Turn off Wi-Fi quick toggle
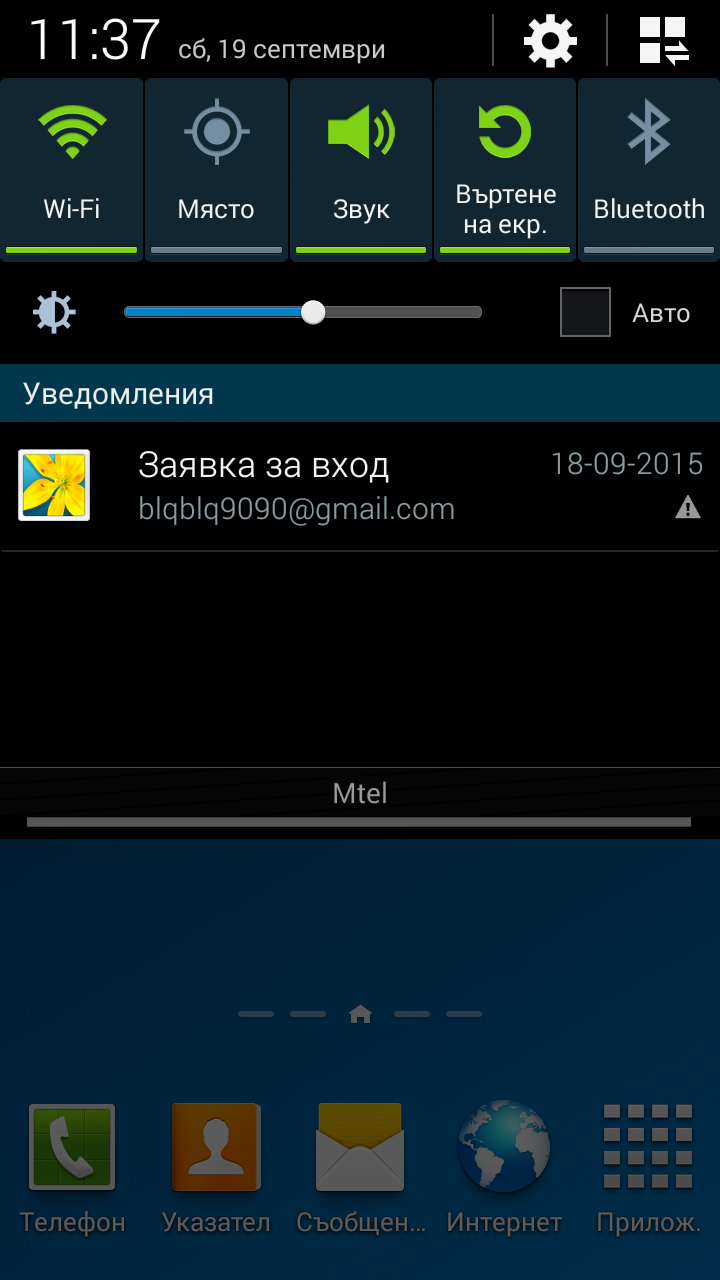The width and height of the screenshot is (720, 1280). coord(72,169)
